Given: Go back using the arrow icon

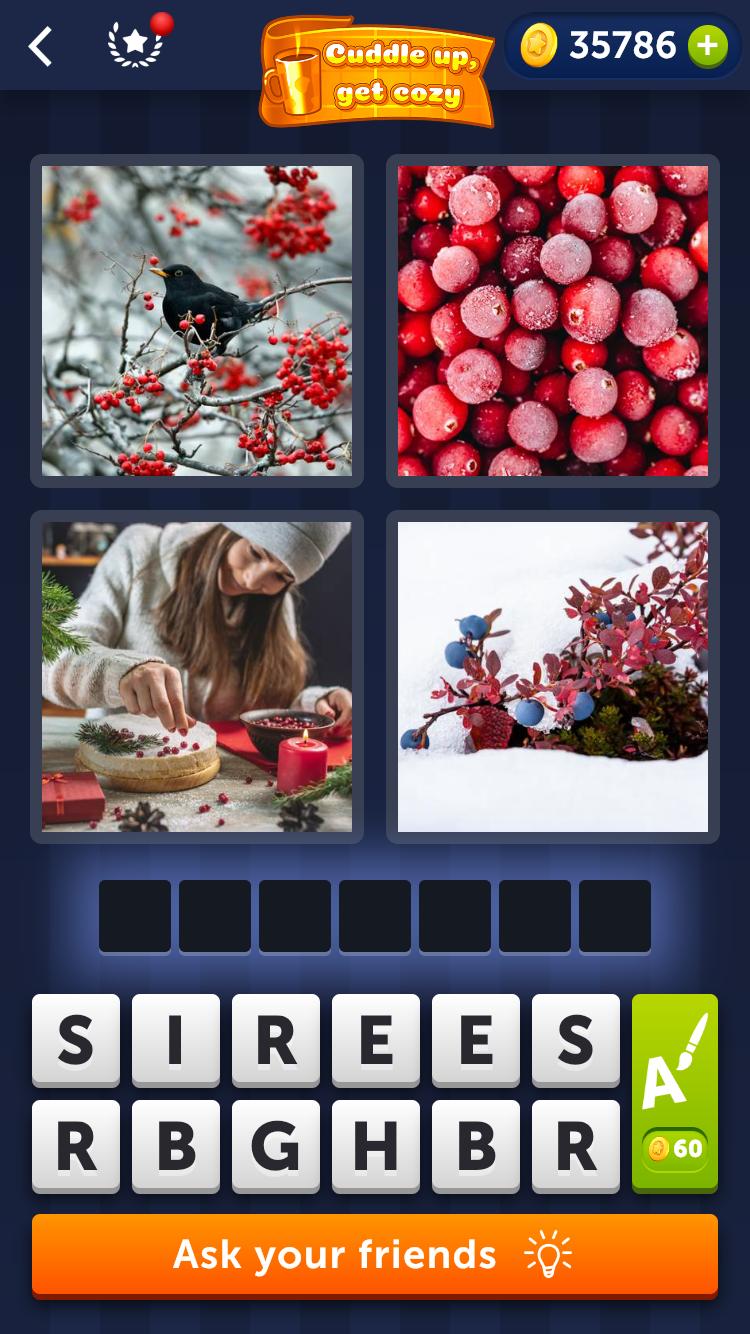Looking at the screenshot, I should pos(40,46).
